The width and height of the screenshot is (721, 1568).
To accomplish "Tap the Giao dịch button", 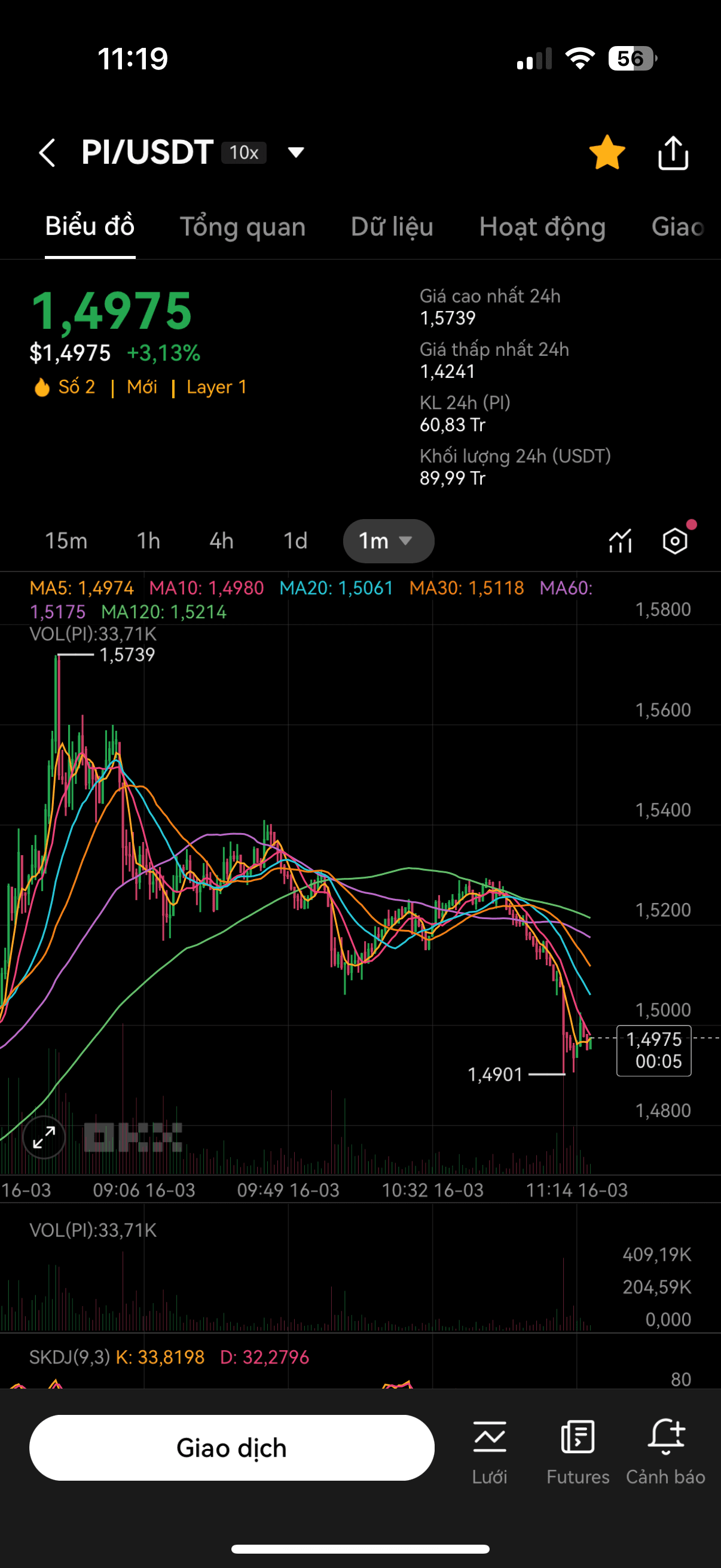I will tap(231, 1447).
